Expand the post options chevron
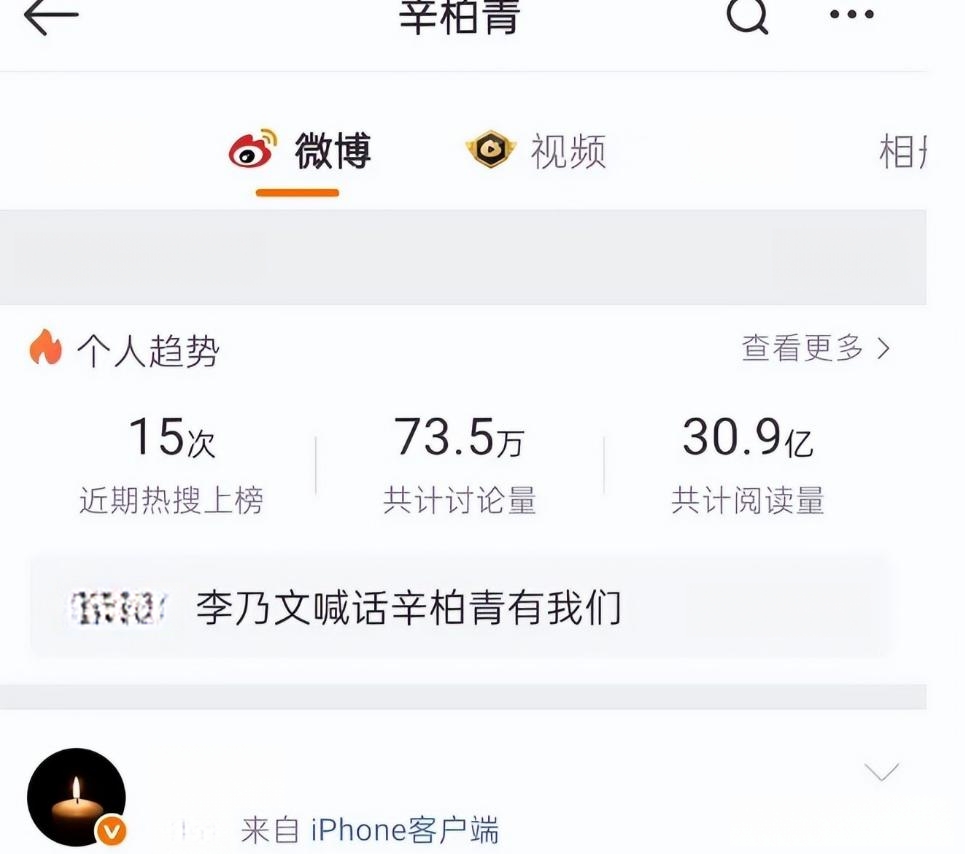Screen dimensions: 965x854 pyautogui.click(x=880, y=772)
